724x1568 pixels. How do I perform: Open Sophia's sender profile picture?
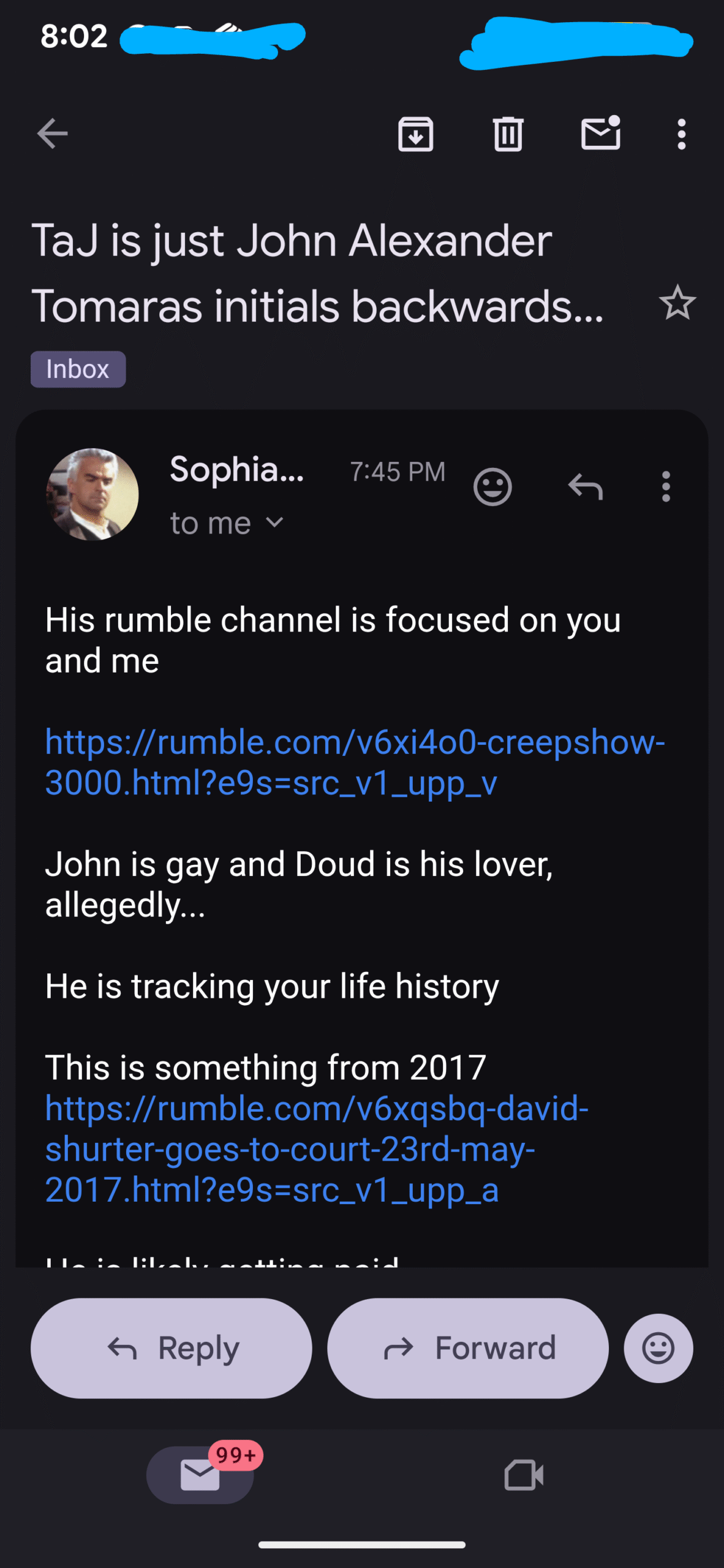(x=92, y=494)
